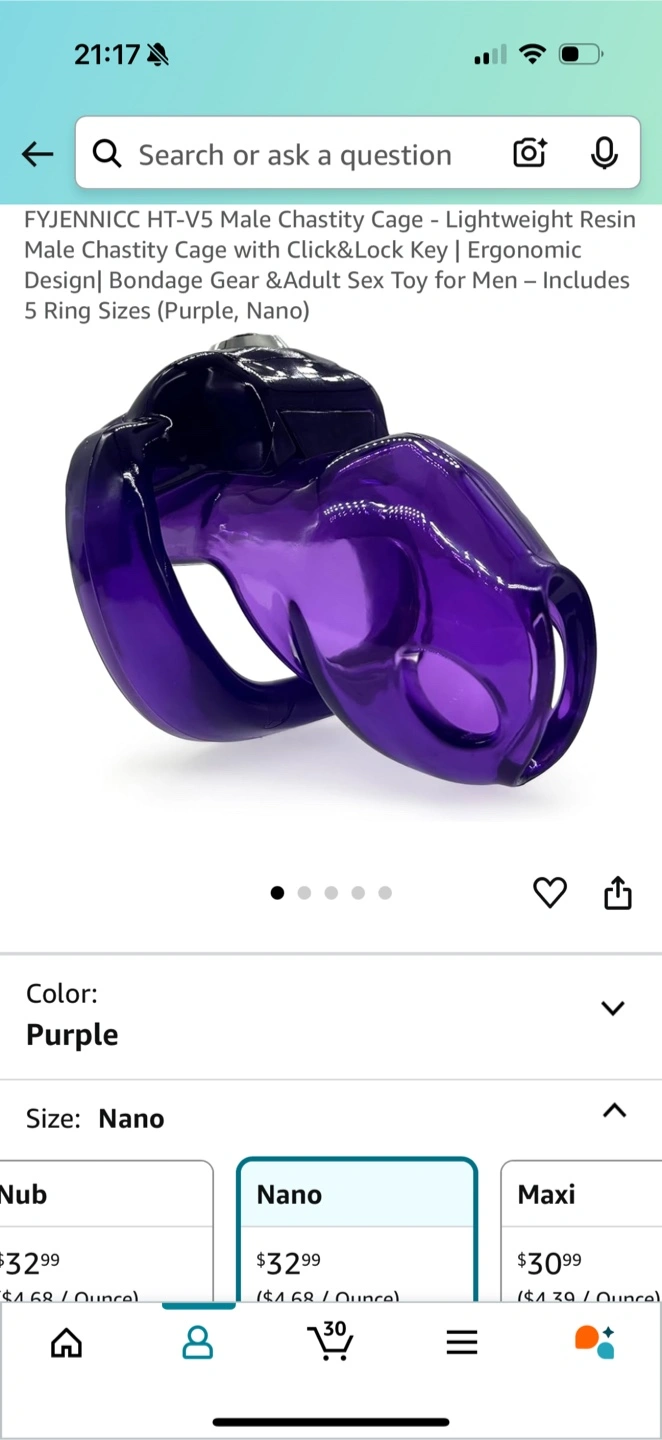Open the Rufus AI assistant

pos(594,1341)
